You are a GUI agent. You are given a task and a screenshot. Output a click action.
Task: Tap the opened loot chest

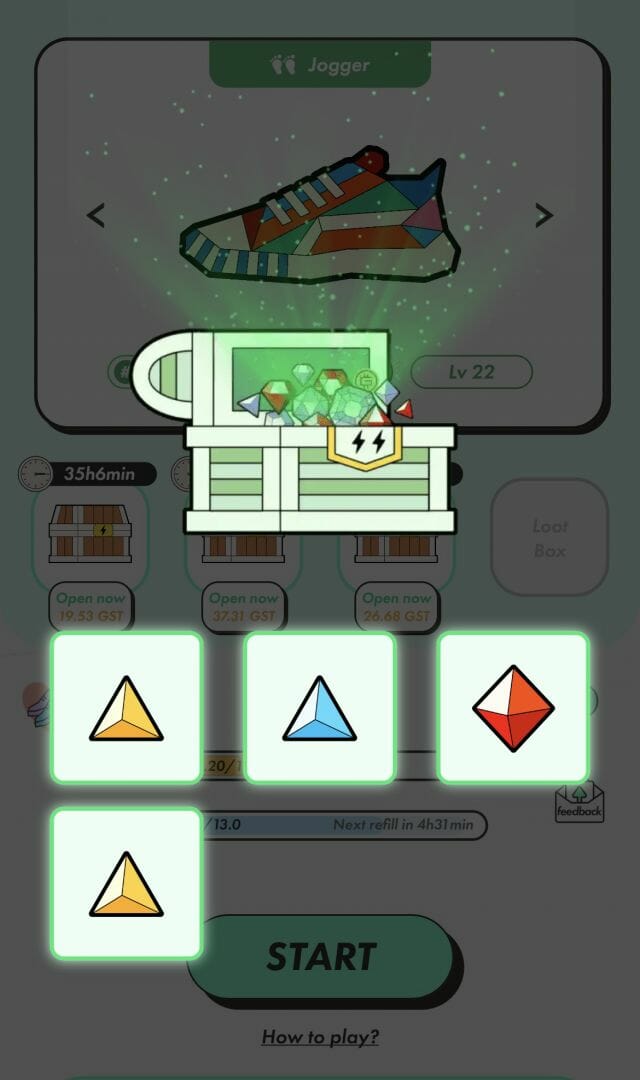(318, 440)
